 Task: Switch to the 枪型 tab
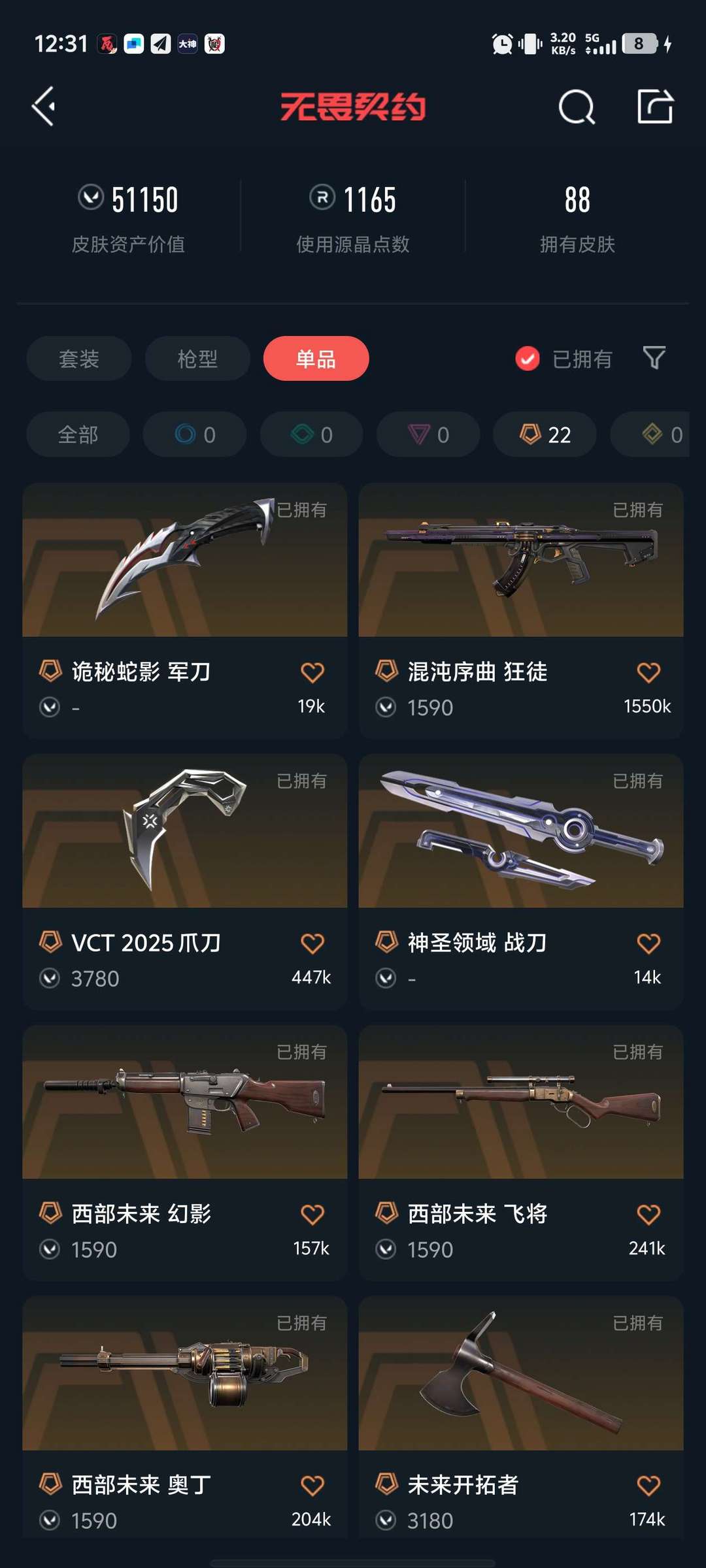click(x=197, y=359)
